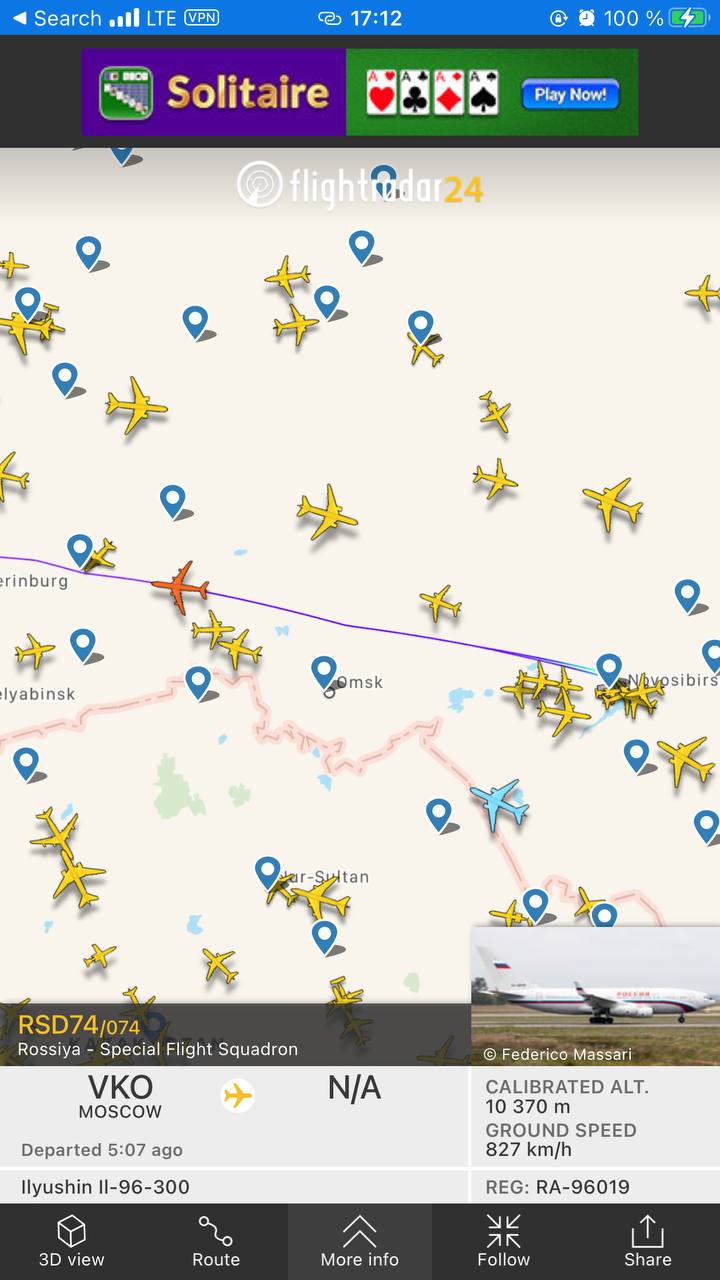Follow the RSD74 flight
The image size is (720, 1280).
pos(503,1241)
